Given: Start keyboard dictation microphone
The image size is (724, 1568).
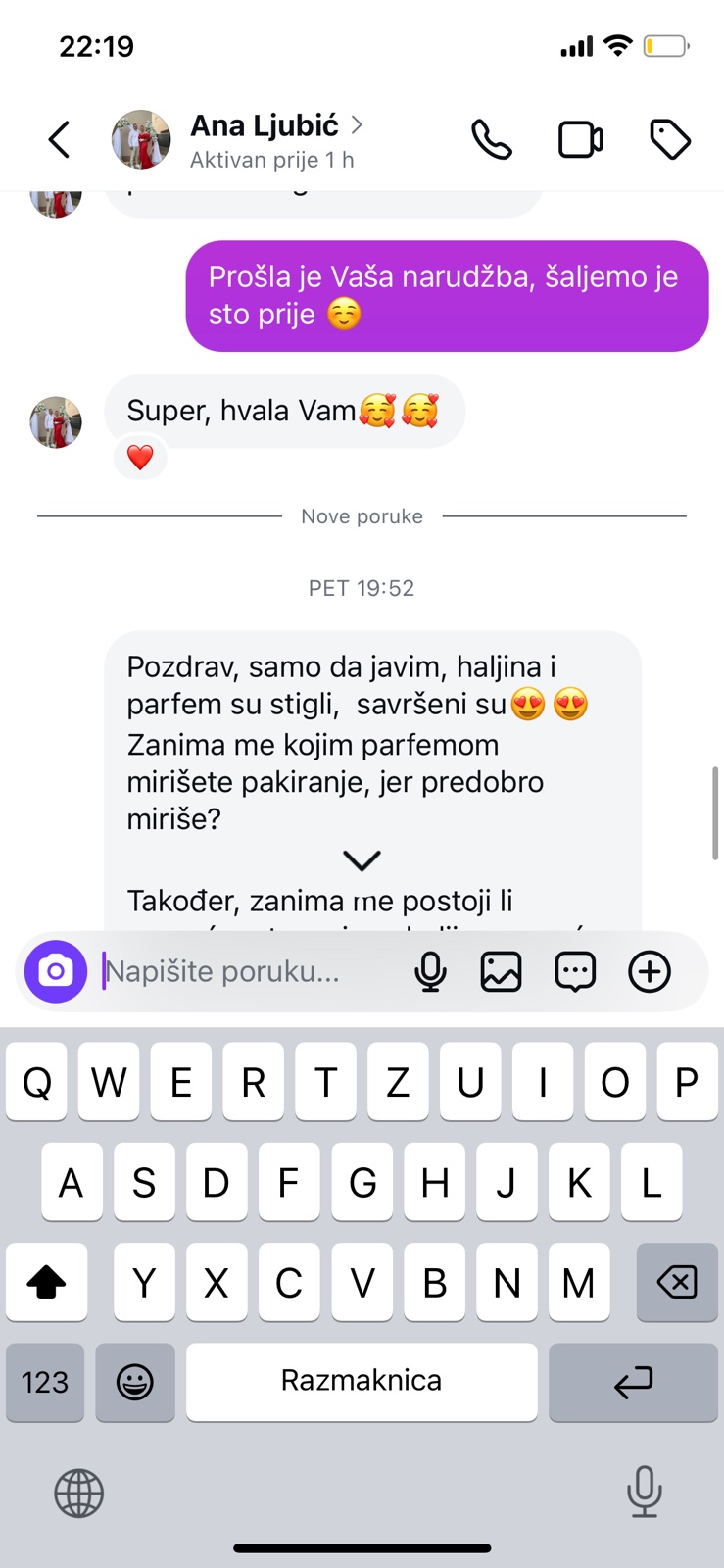Looking at the screenshot, I should [644, 1492].
